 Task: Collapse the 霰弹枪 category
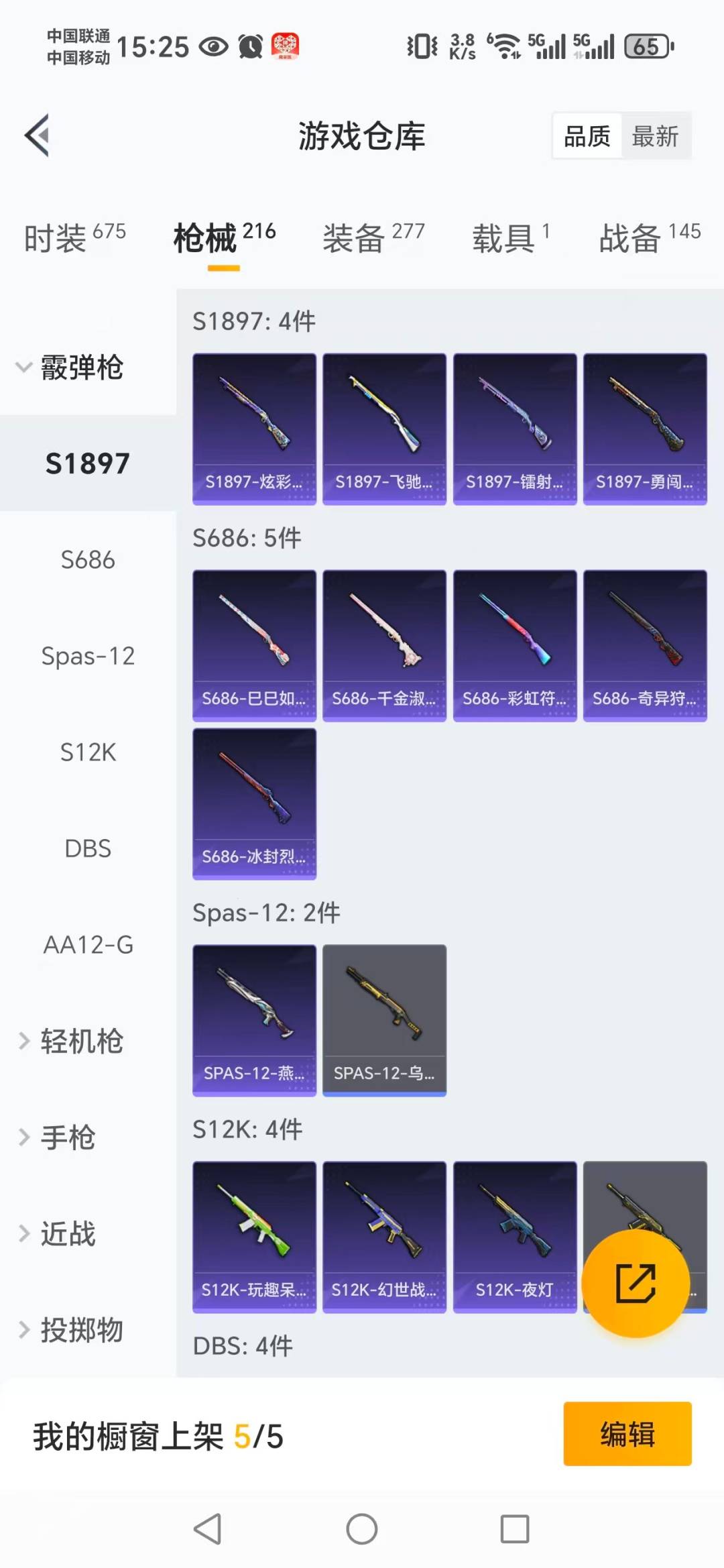tap(70, 368)
